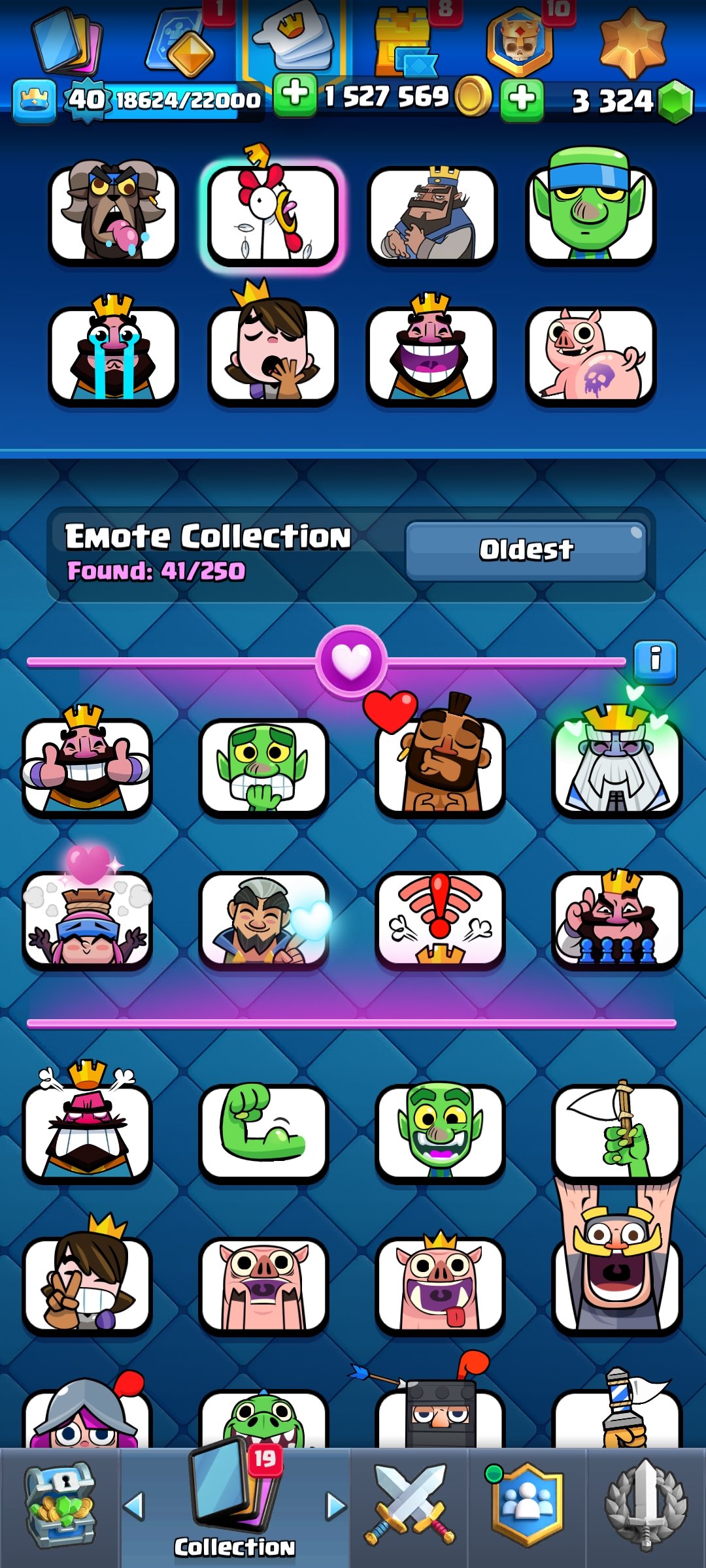Tap the green flexing arm emote
The width and height of the screenshot is (706, 1568).
point(263,1132)
